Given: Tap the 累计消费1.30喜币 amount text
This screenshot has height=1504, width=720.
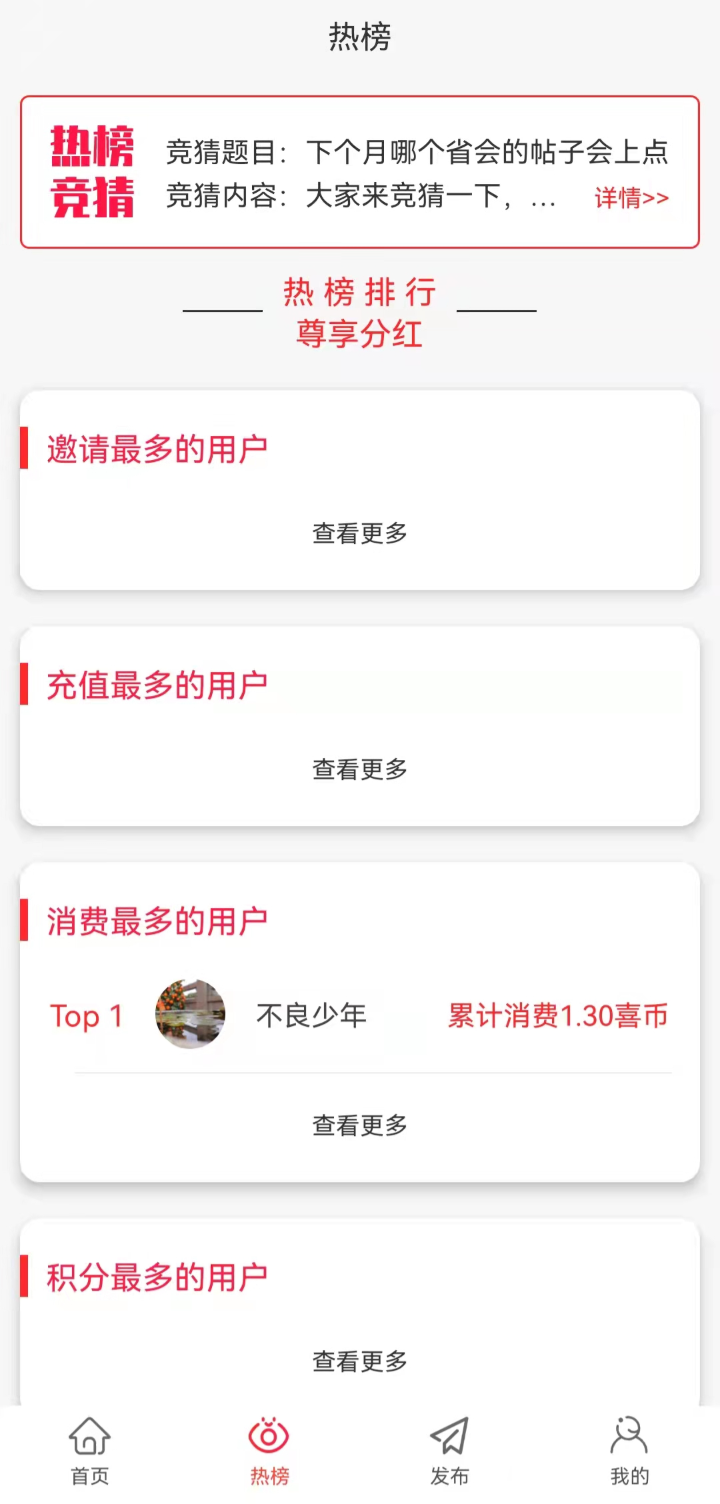Looking at the screenshot, I should pos(559,1015).
